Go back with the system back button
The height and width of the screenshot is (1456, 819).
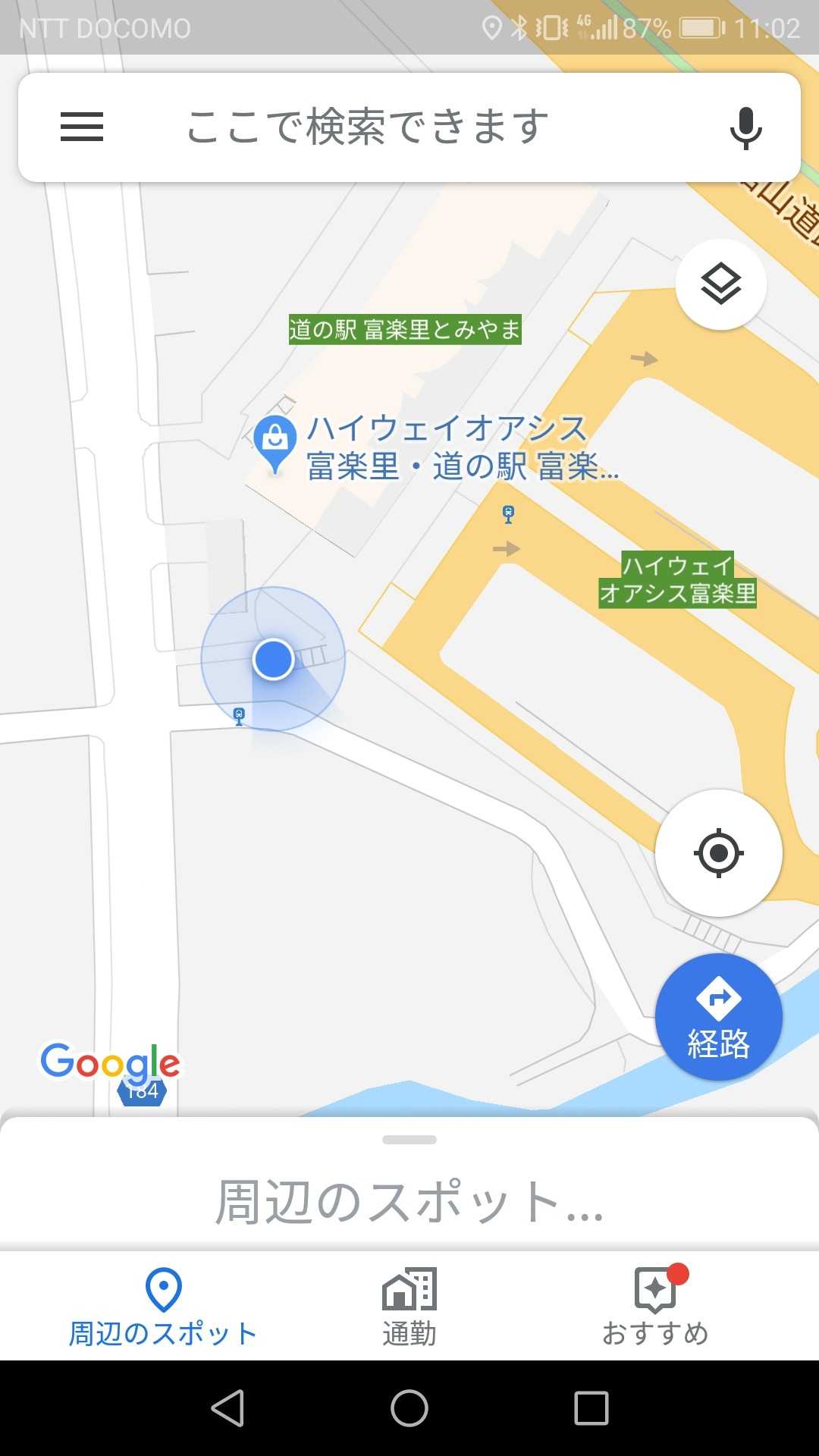(x=227, y=1409)
